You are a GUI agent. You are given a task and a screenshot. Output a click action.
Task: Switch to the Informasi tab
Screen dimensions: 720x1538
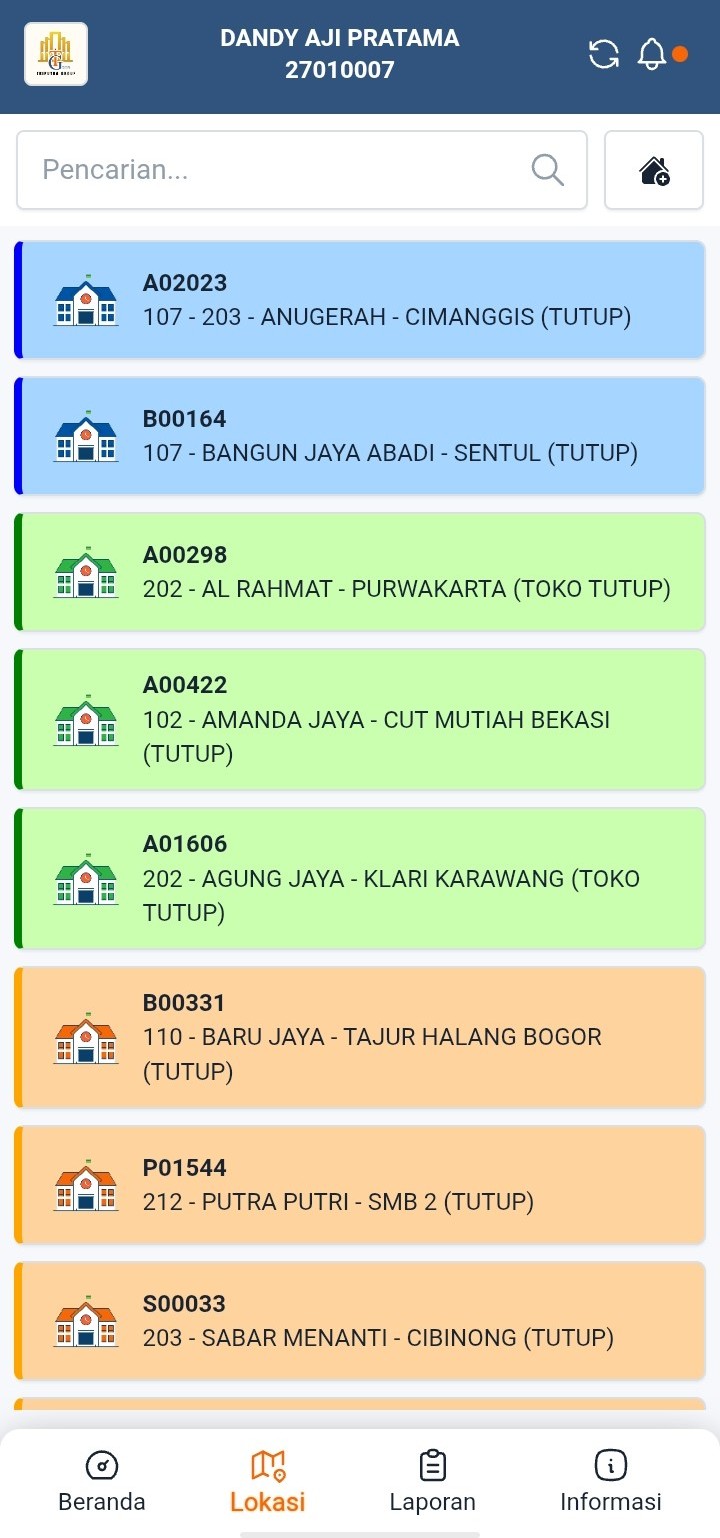coord(610,1481)
